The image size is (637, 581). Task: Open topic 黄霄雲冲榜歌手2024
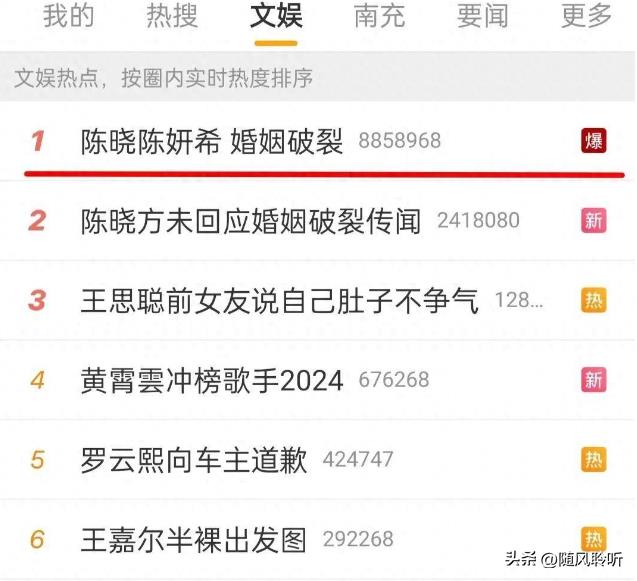[x=212, y=380]
